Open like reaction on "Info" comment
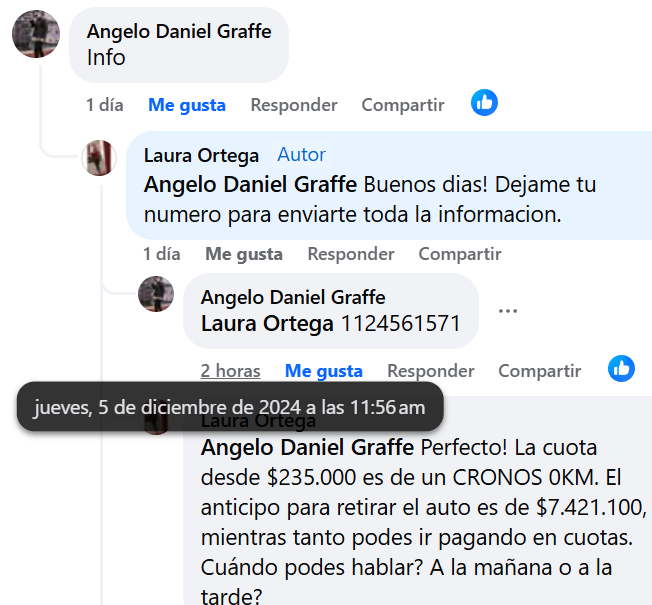 tap(484, 102)
